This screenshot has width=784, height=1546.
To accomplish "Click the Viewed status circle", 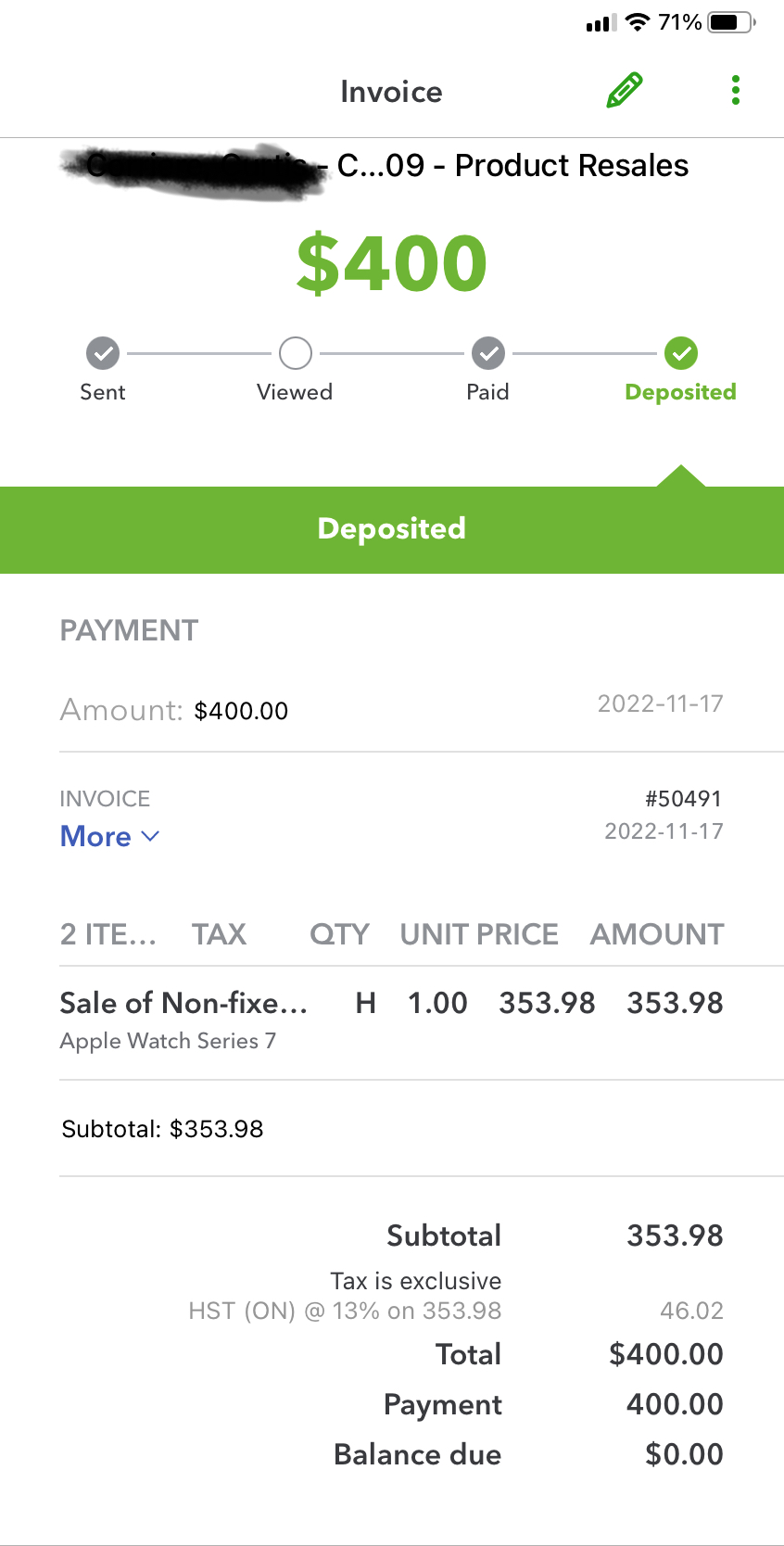I will 295,352.
